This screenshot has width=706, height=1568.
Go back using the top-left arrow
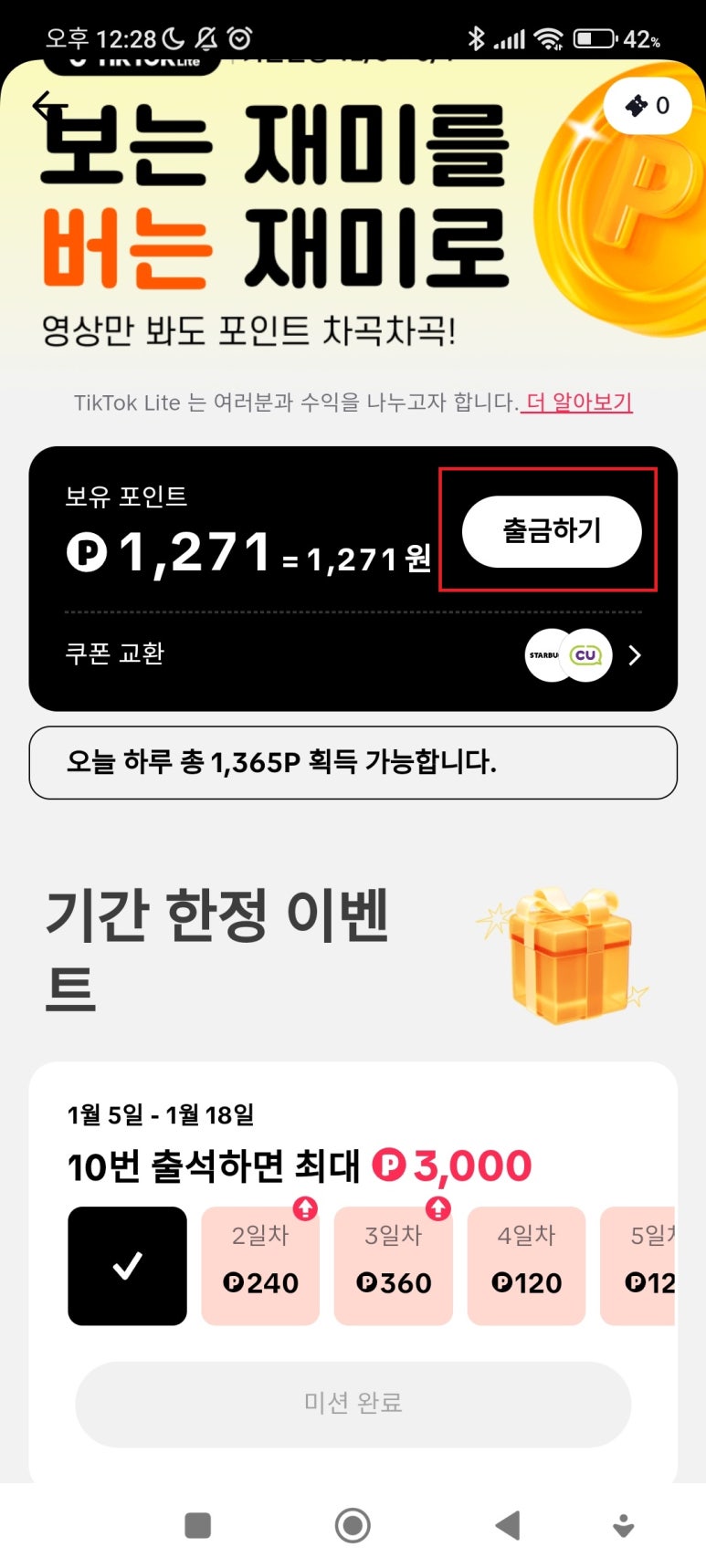click(x=49, y=107)
